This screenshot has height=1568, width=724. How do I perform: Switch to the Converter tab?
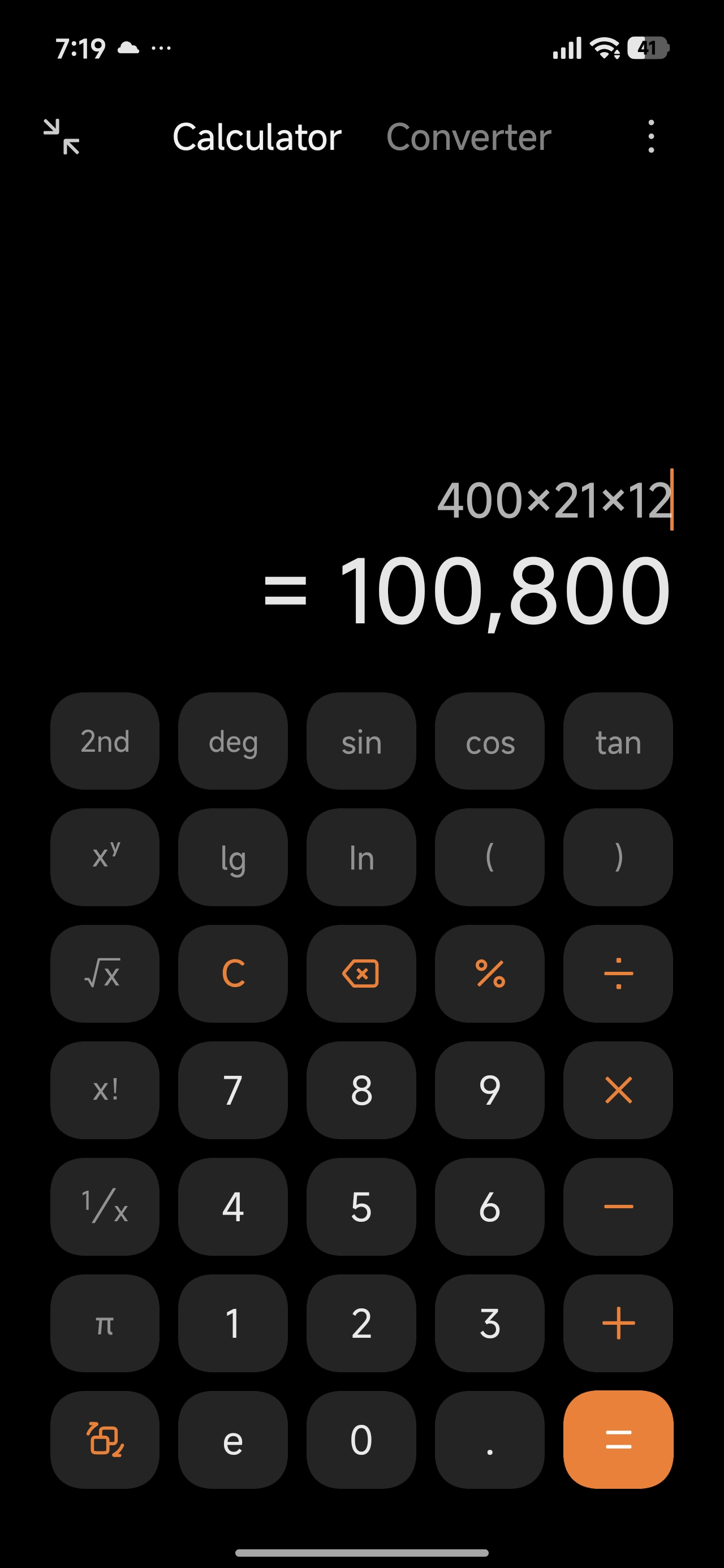468,137
